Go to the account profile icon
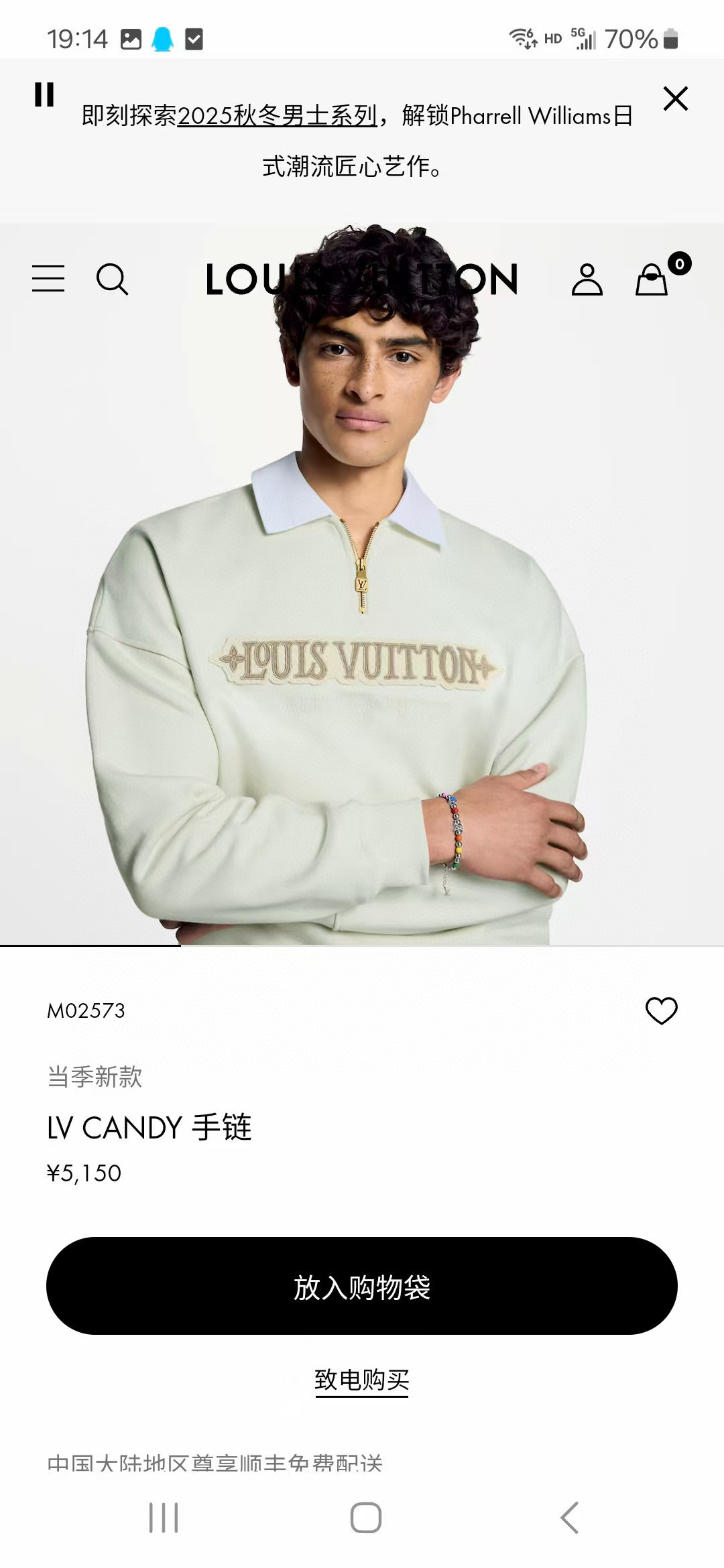Screen dimensions: 724x1568 (587, 279)
